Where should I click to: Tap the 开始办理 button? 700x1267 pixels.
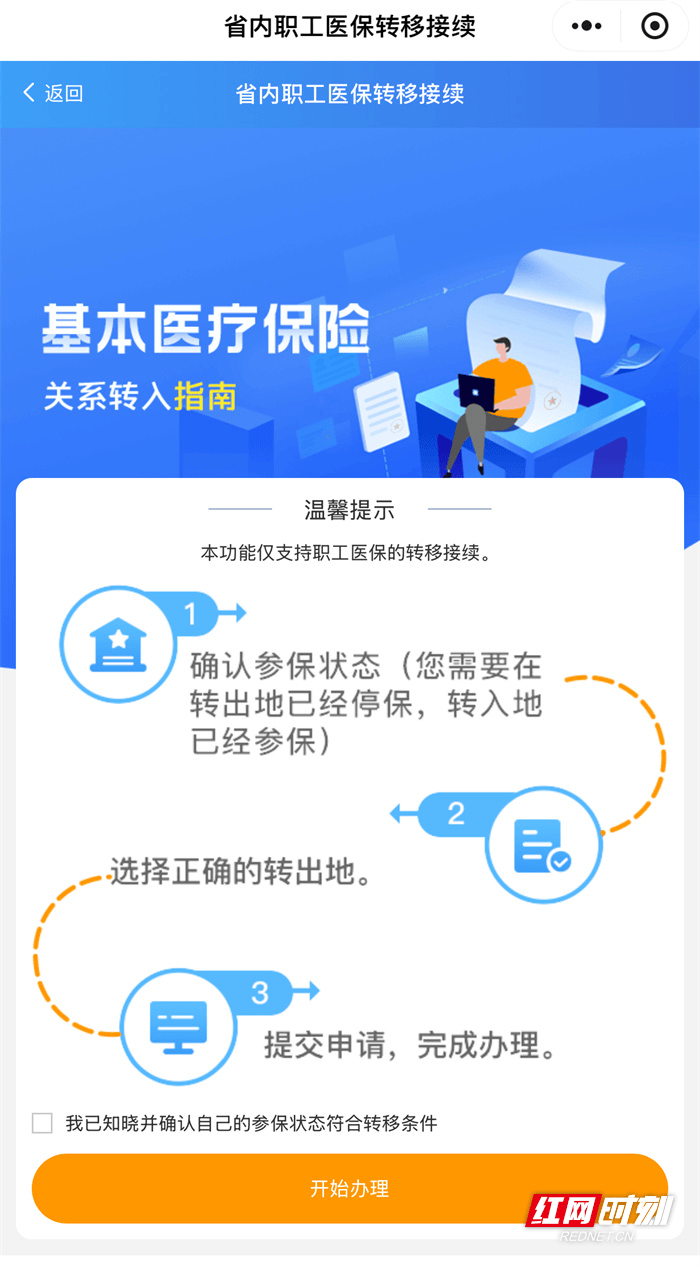click(x=349, y=1189)
